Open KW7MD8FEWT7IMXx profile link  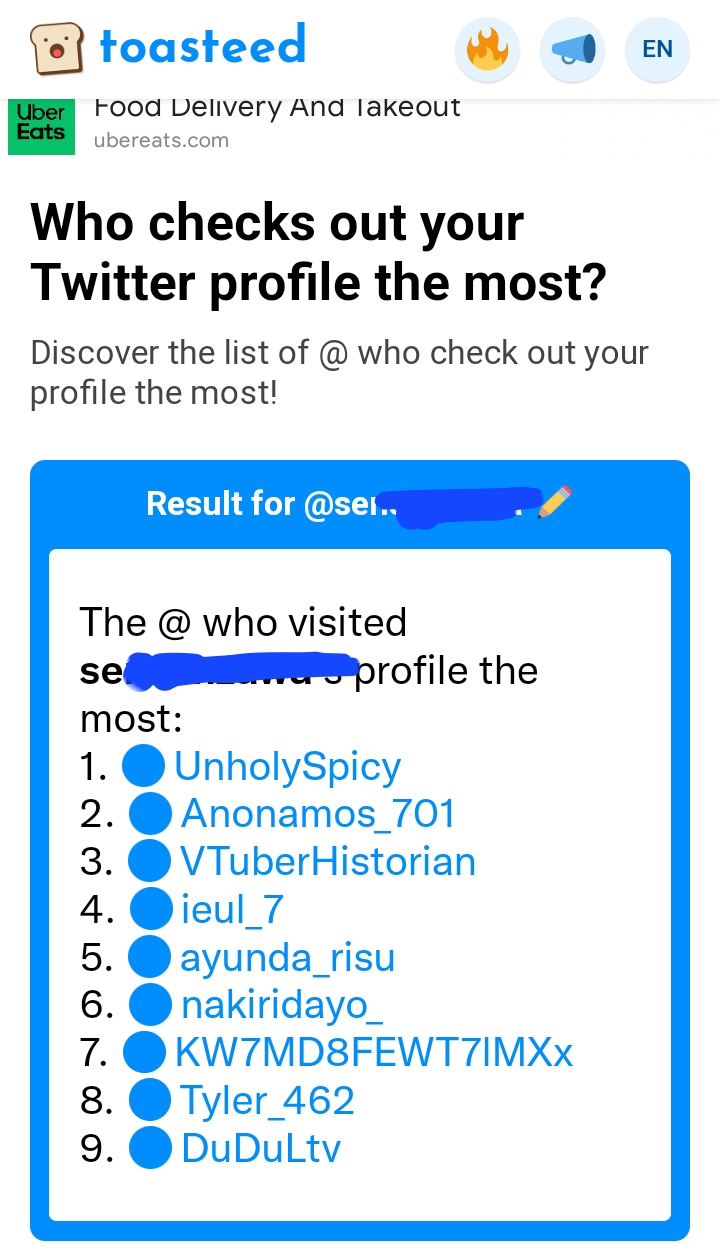point(374,1053)
